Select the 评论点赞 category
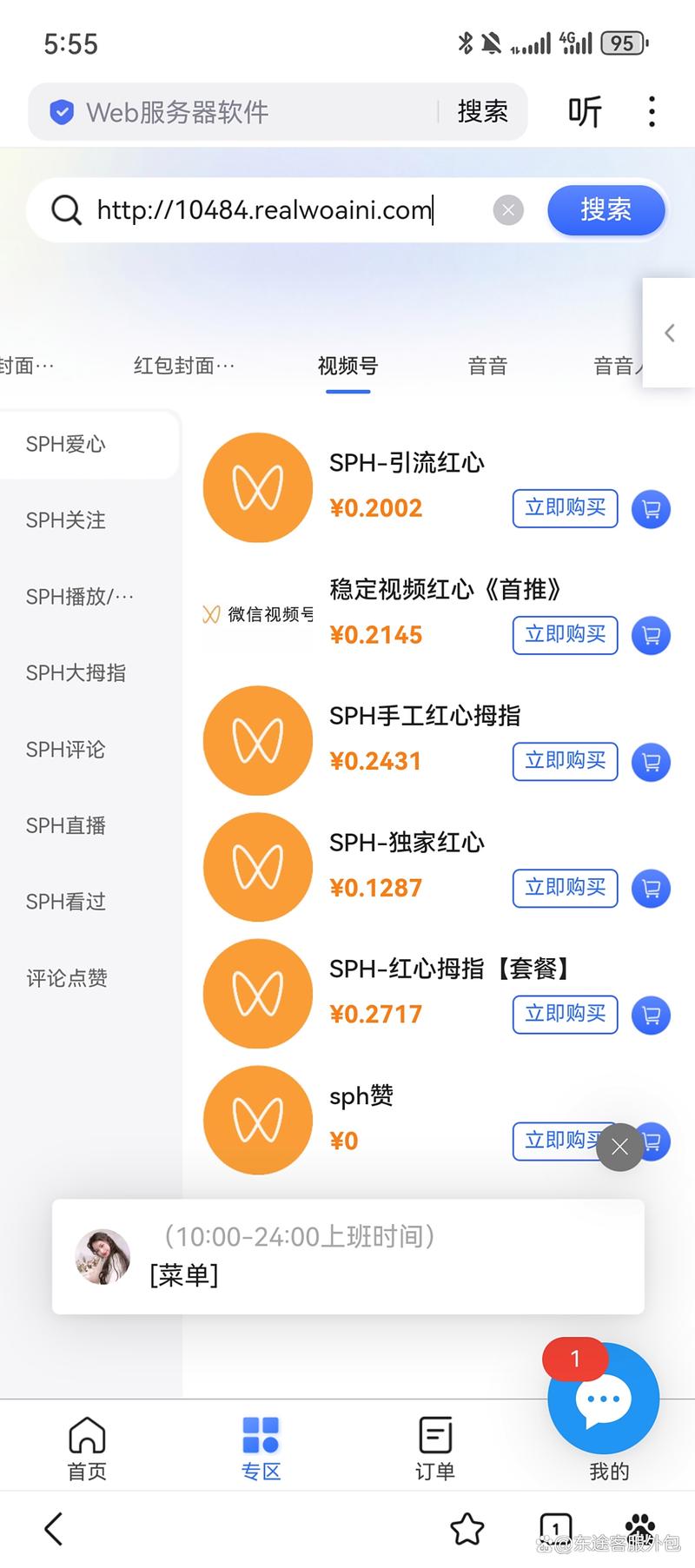Image resolution: width=695 pixels, height=1568 pixels. coord(67,978)
